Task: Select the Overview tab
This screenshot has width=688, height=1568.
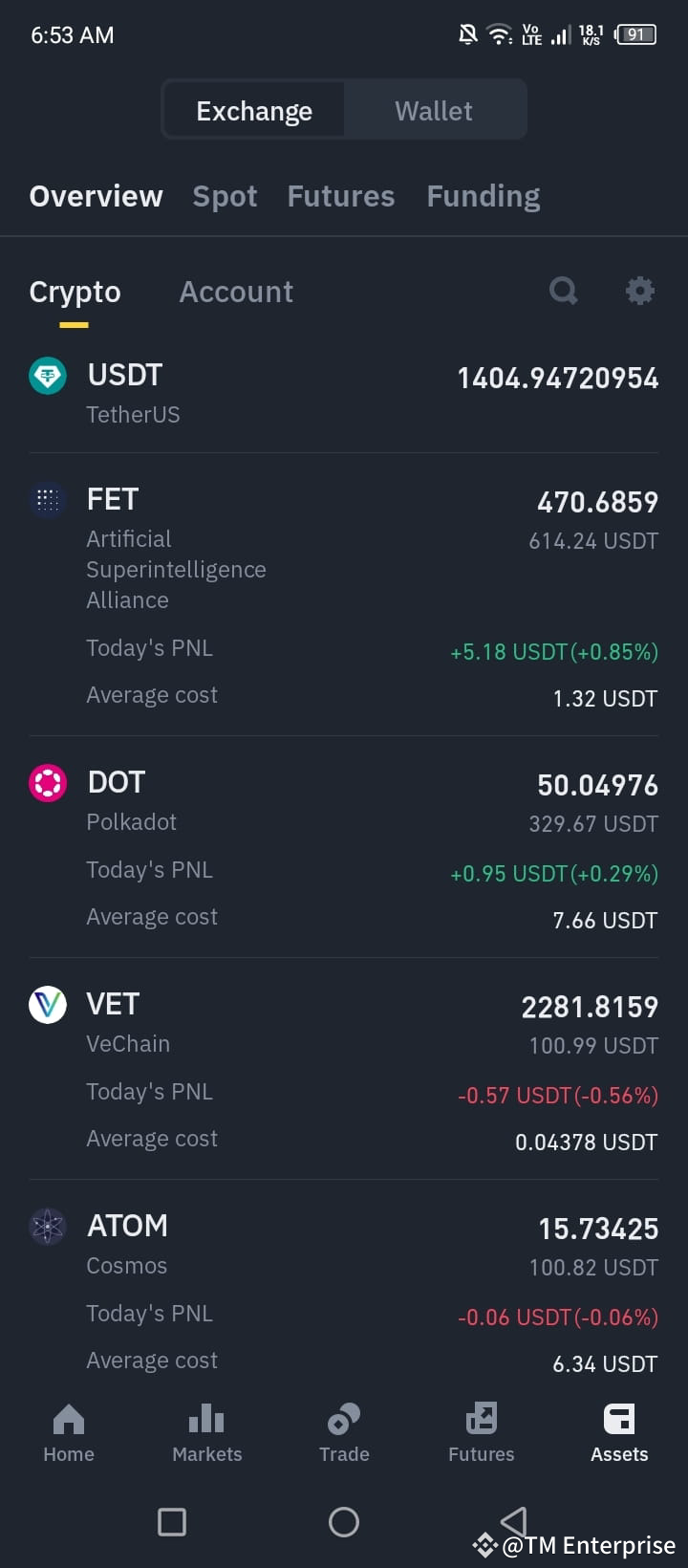Action: (96, 195)
